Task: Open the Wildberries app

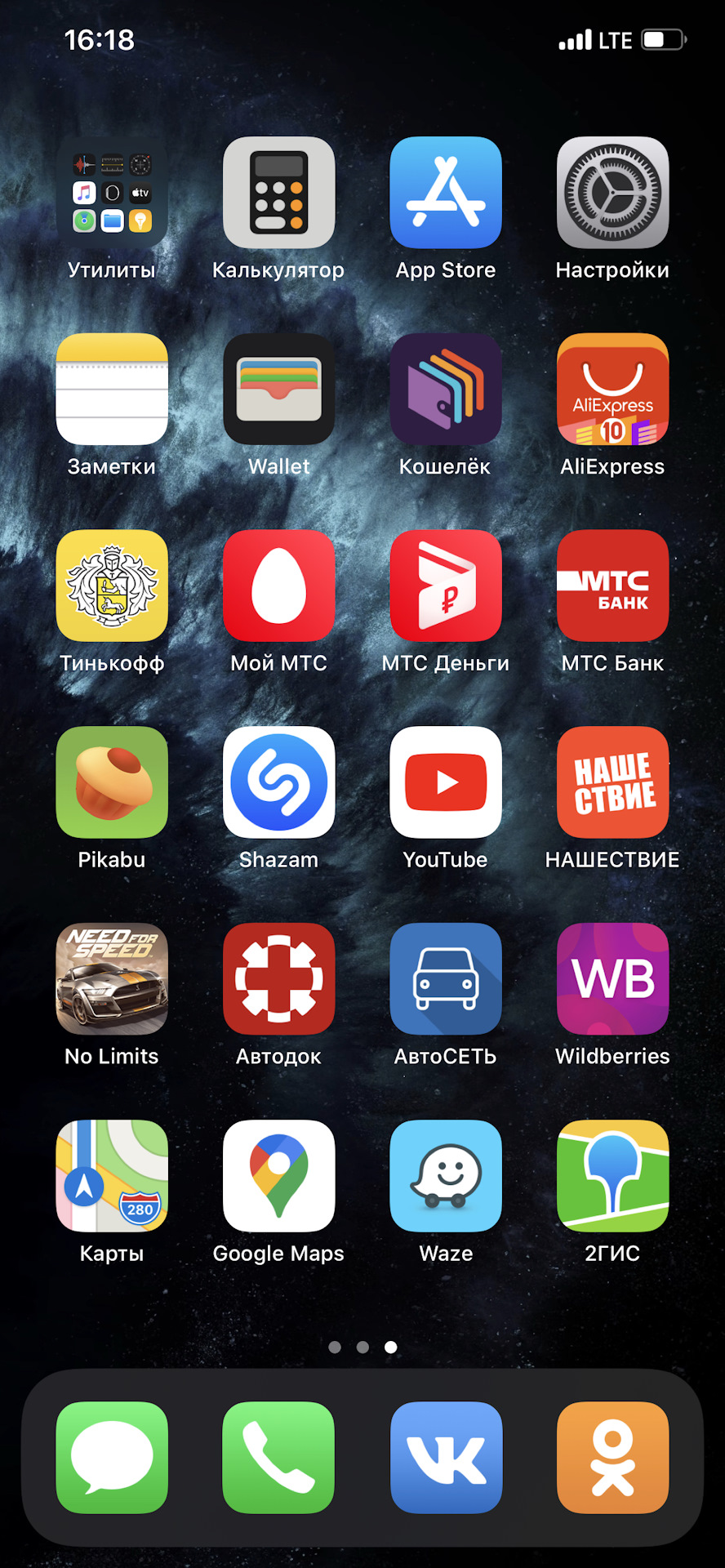Action: (612, 979)
